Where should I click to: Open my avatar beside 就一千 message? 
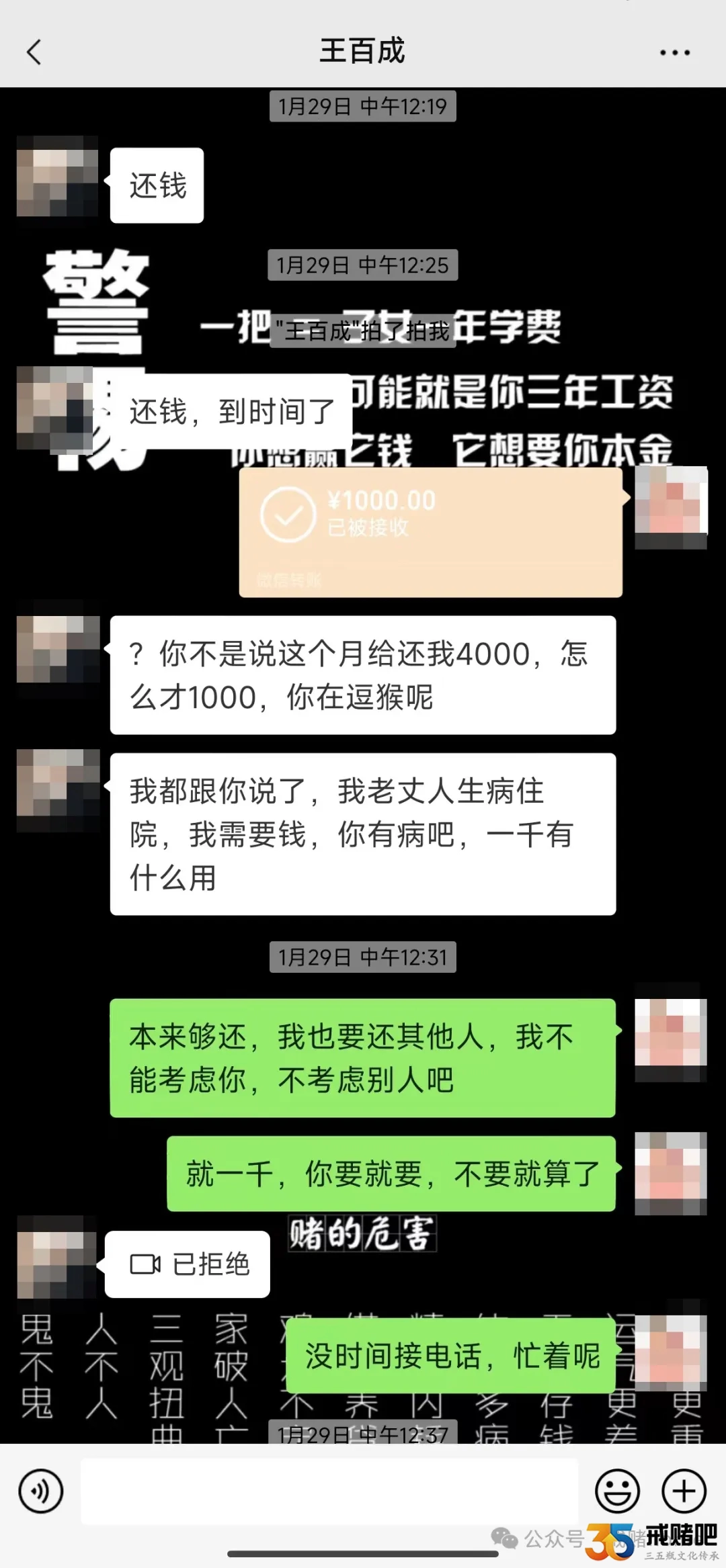[x=671, y=1173]
